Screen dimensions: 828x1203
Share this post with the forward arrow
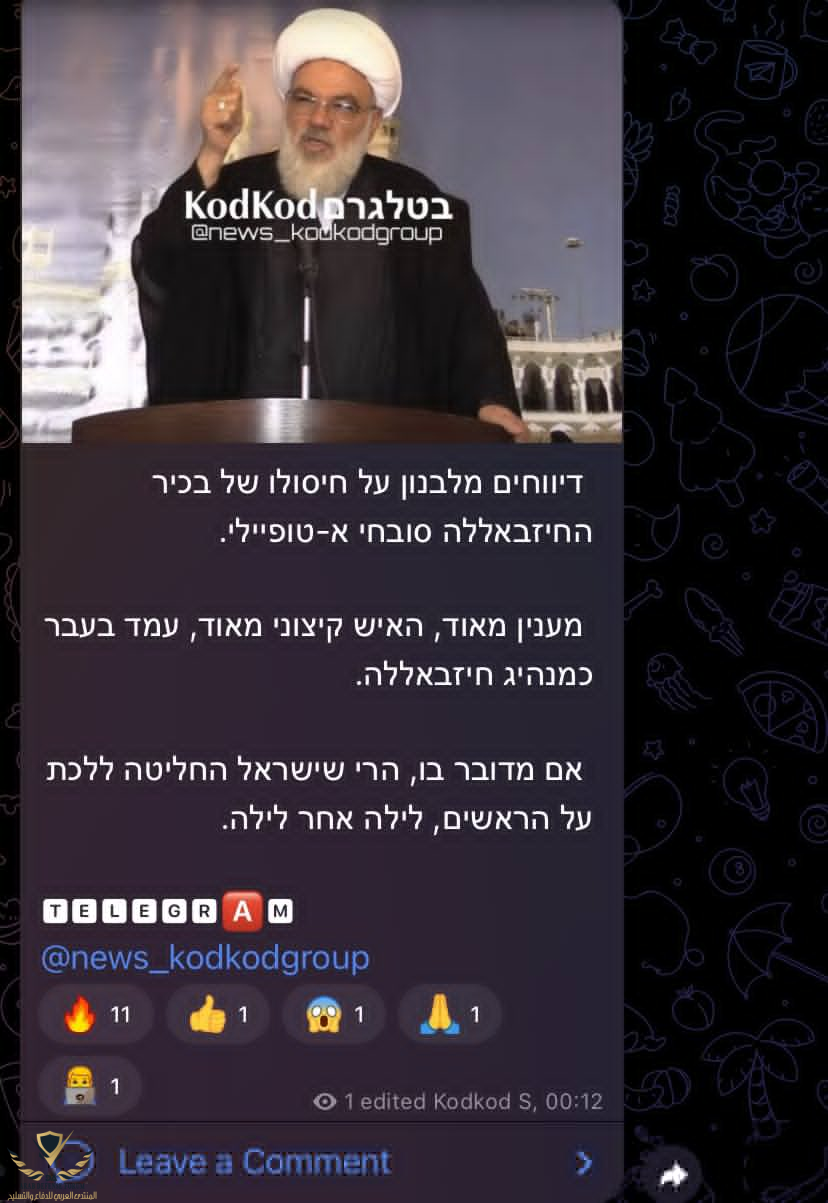(678, 1172)
